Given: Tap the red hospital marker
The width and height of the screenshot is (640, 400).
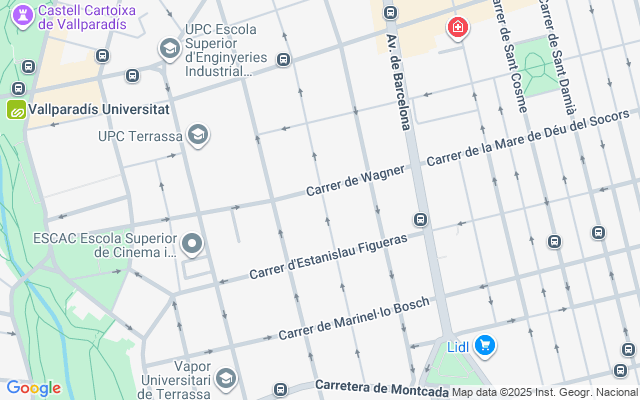Looking at the screenshot, I should (458, 27).
